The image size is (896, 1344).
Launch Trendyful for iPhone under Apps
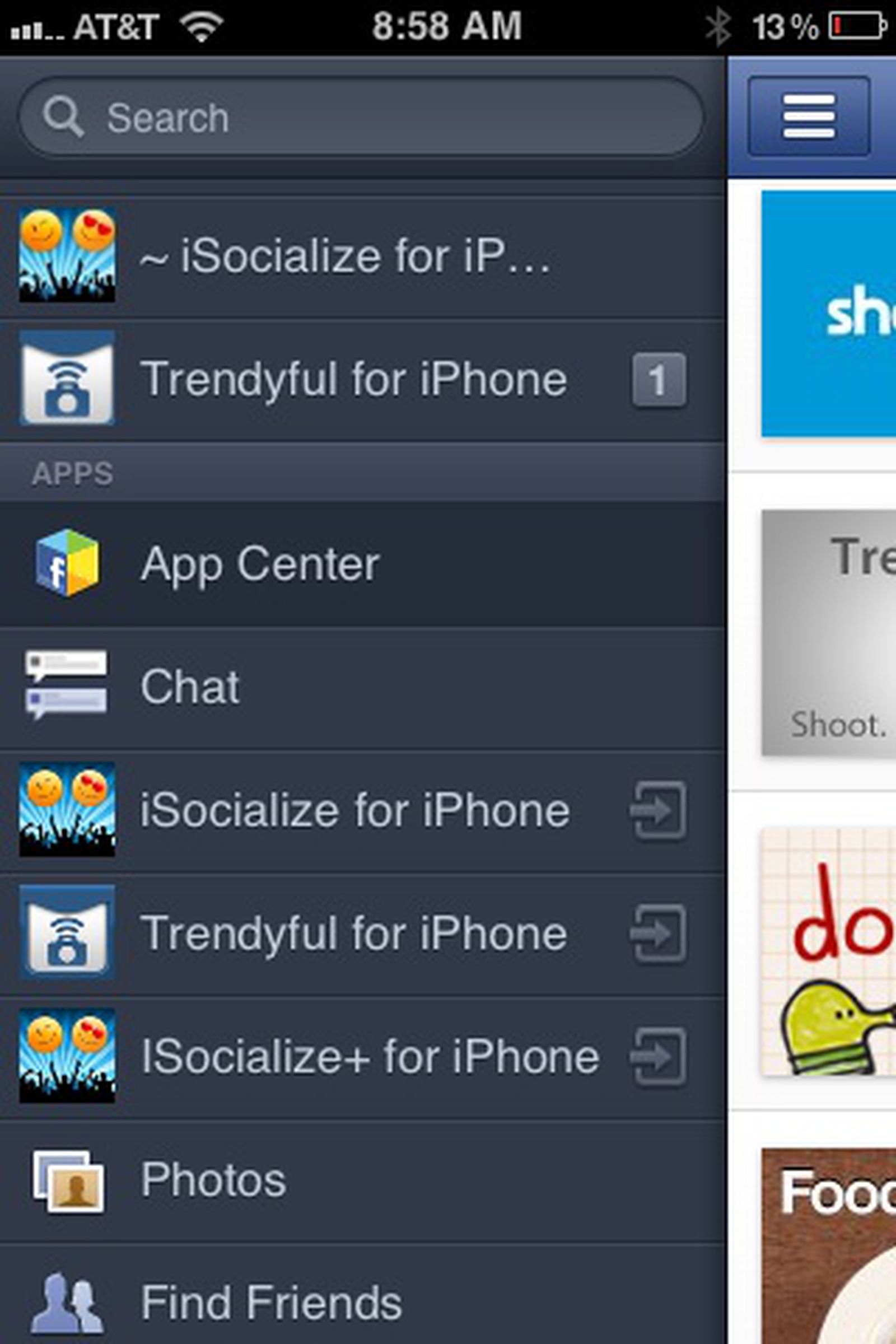point(354,934)
